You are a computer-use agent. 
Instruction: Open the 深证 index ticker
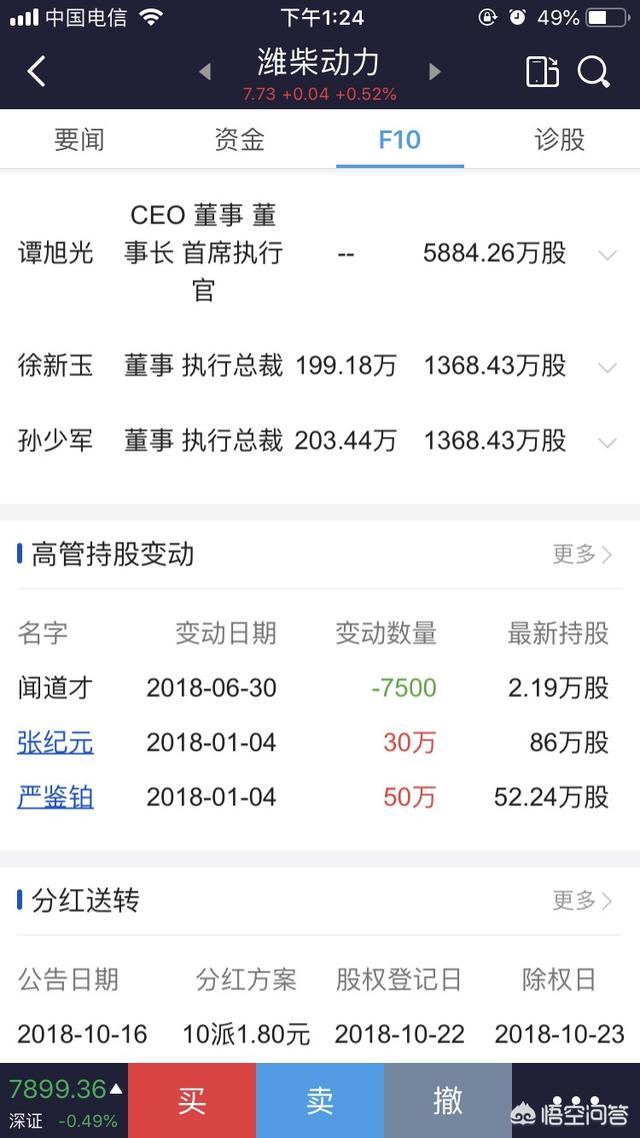pyautogui.click(x=62, y=1100)
